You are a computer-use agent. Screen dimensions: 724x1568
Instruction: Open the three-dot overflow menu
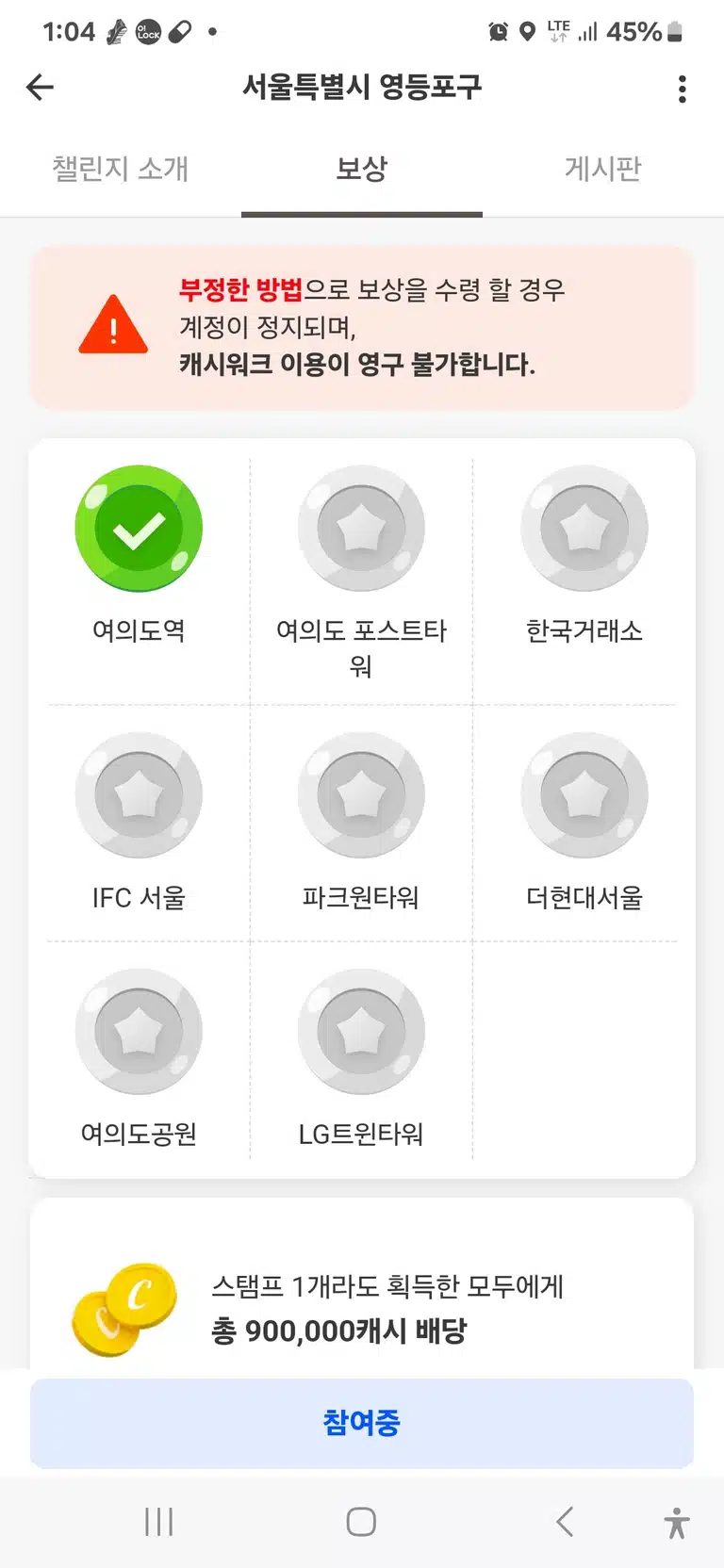coord(683,89)
